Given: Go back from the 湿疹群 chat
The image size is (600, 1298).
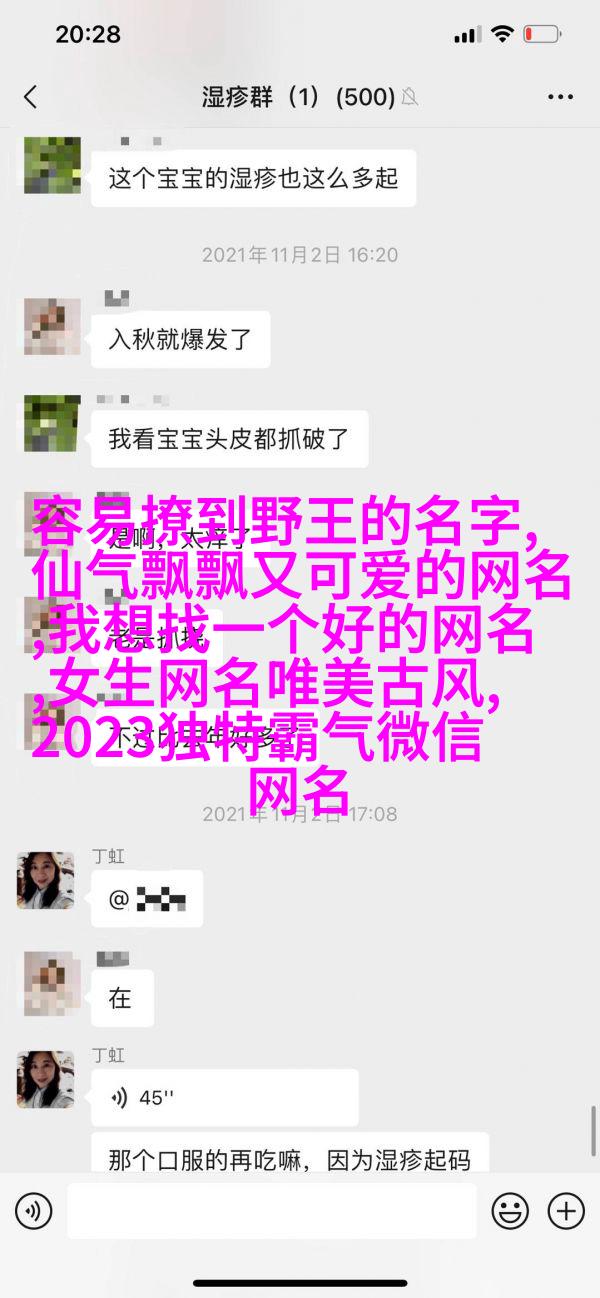Looking at the screenshot, I should pos(30,97).
